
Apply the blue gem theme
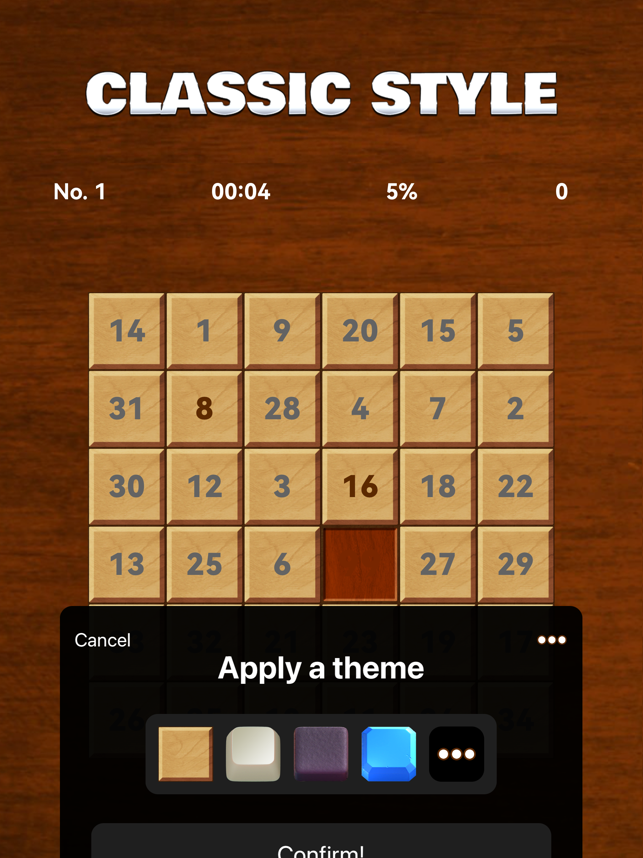pos(389,754)
